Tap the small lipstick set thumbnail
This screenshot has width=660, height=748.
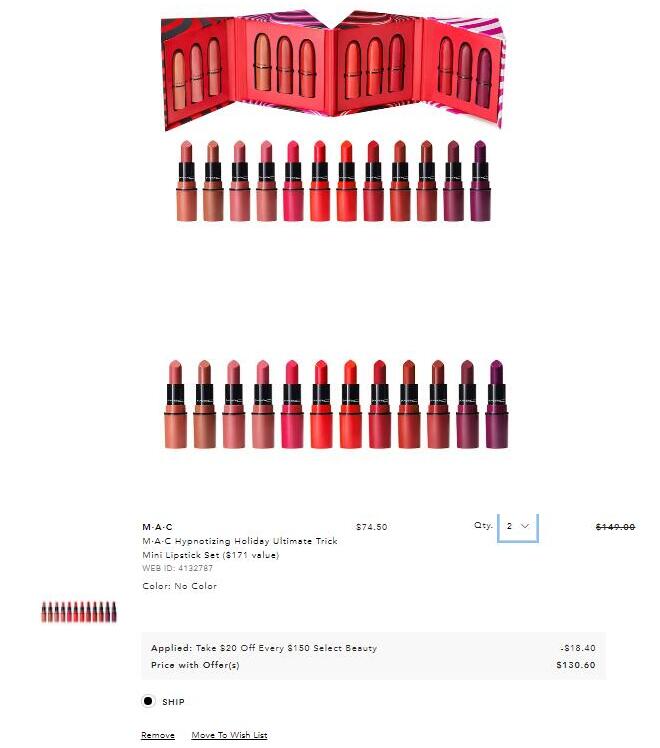[x=79, y=612]
